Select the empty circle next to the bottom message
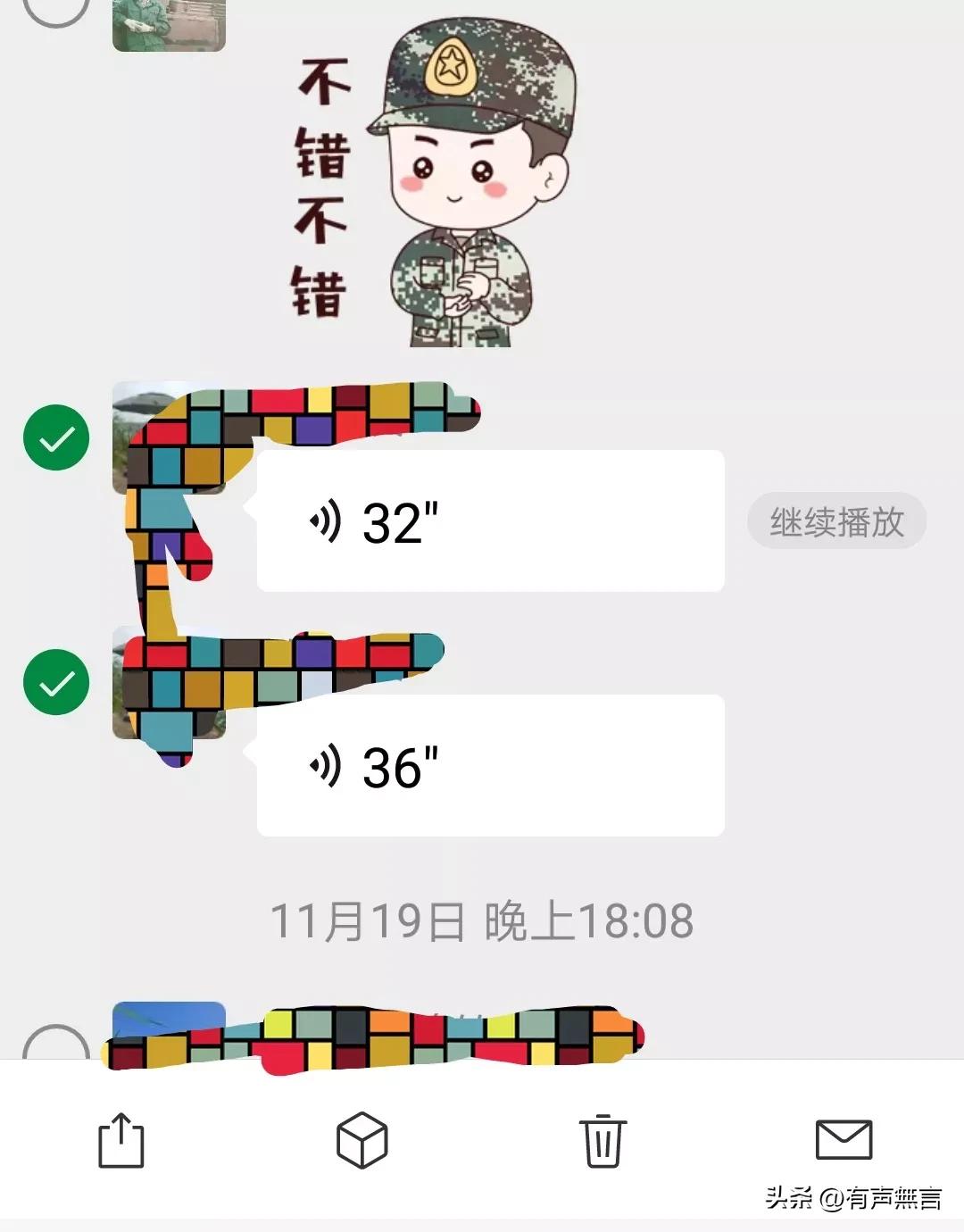The image size is (964, 1232). (x=55, y=1040)
